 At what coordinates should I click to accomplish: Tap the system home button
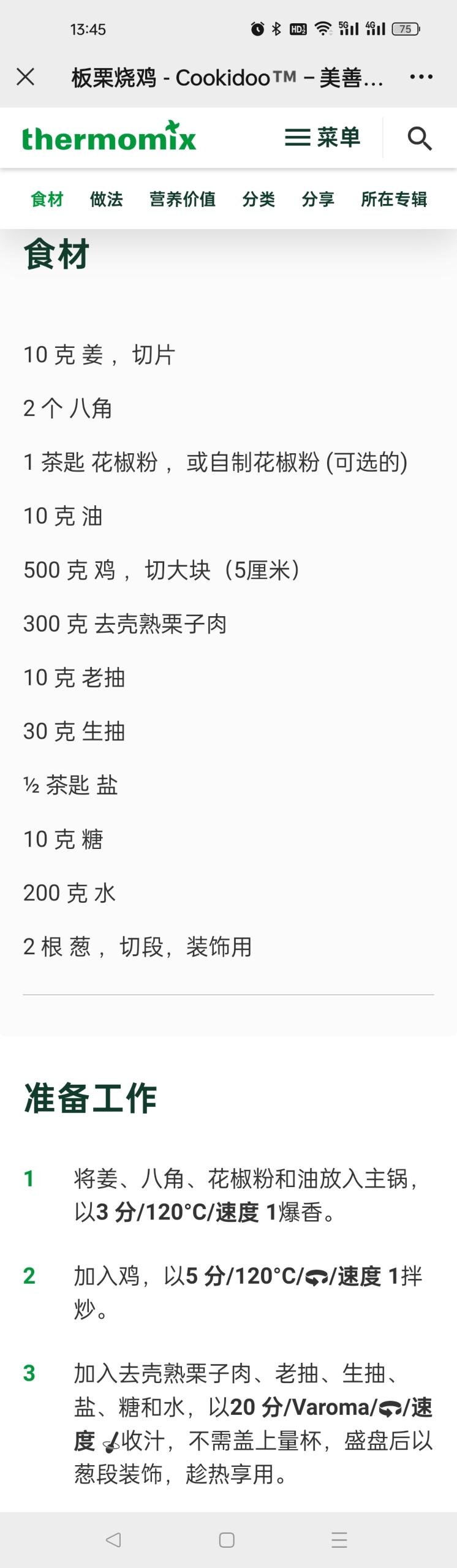click(x=227, y=1540)
